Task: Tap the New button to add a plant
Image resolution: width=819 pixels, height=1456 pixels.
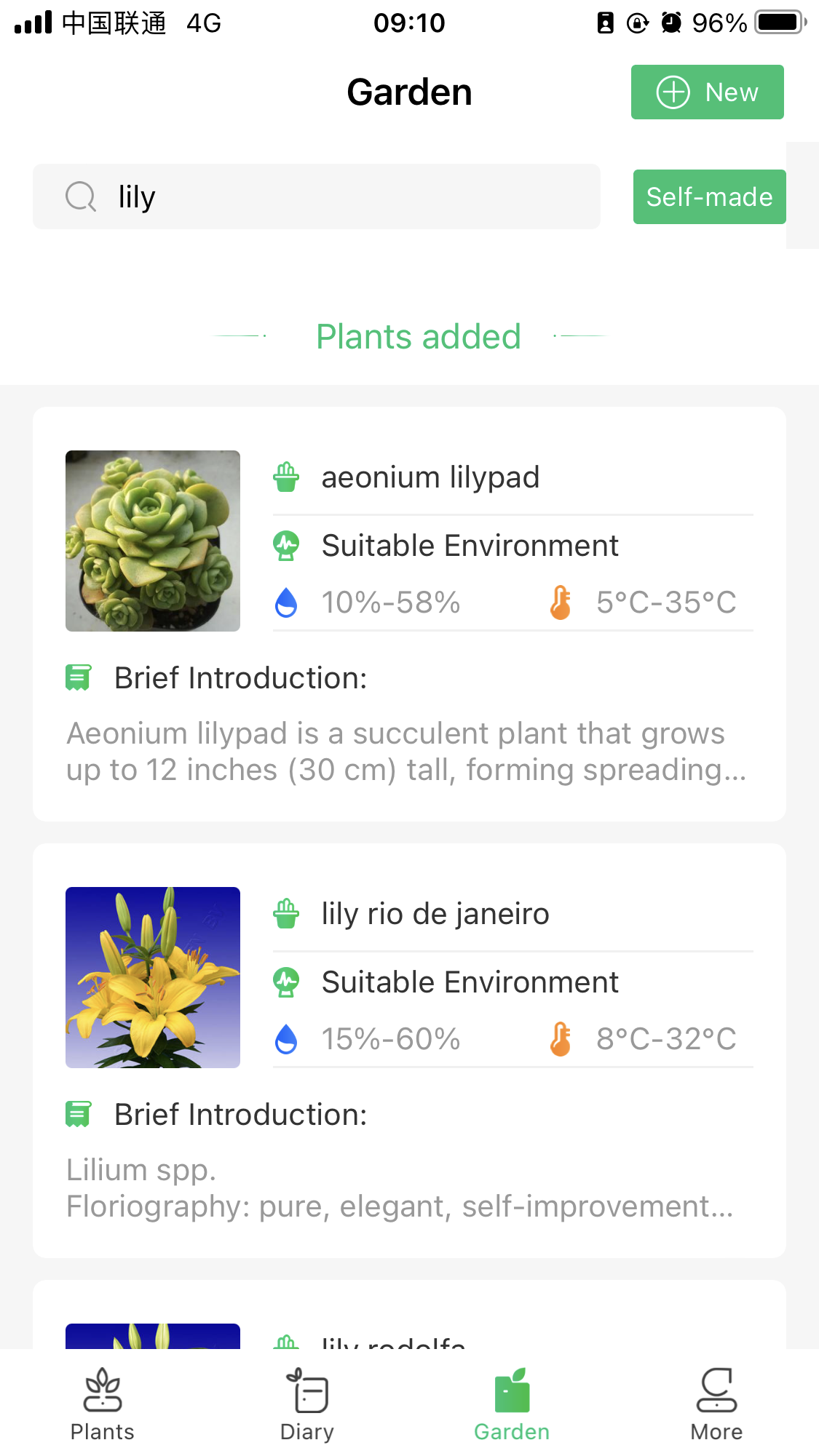Action: click(707, 92)
